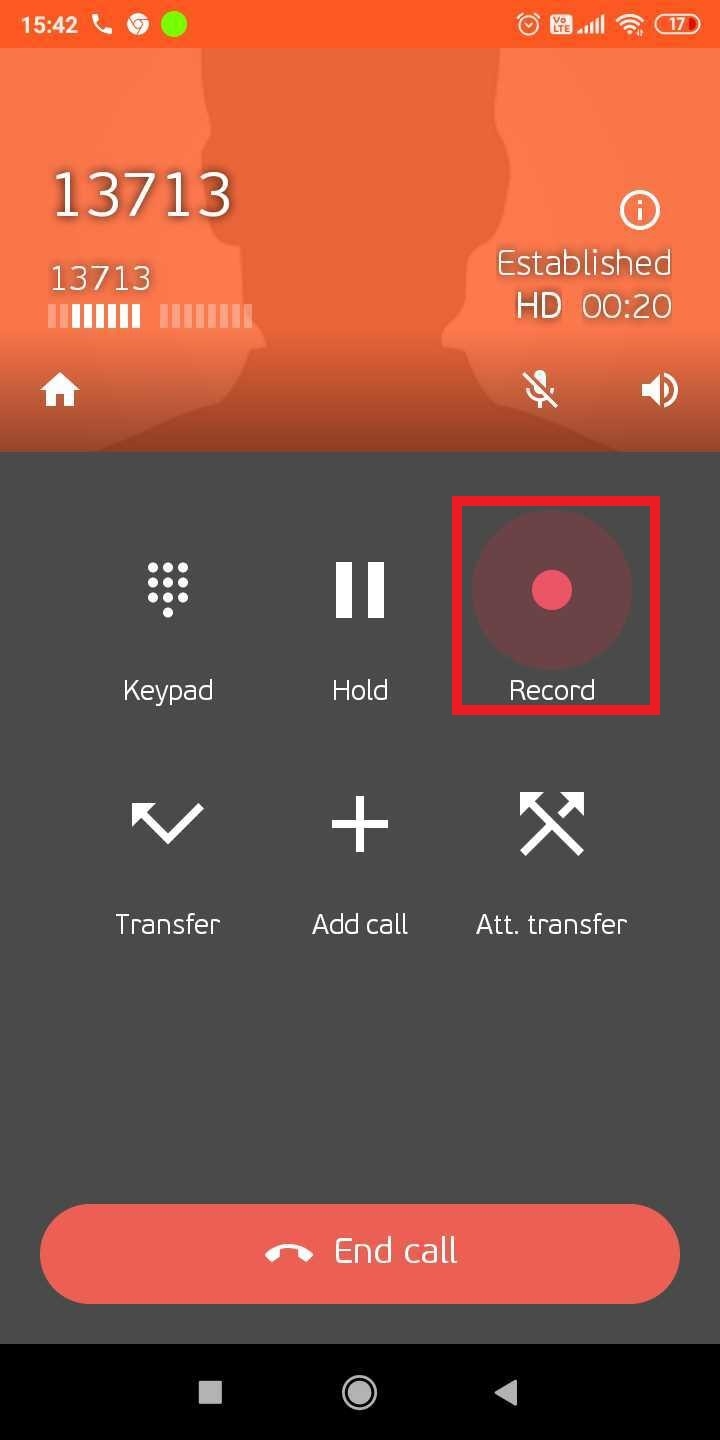Image resolution: width=720 pixels, height=1440 pixels.
Task: Open recent apps from navigation bar
Action: click(210, 1392)
